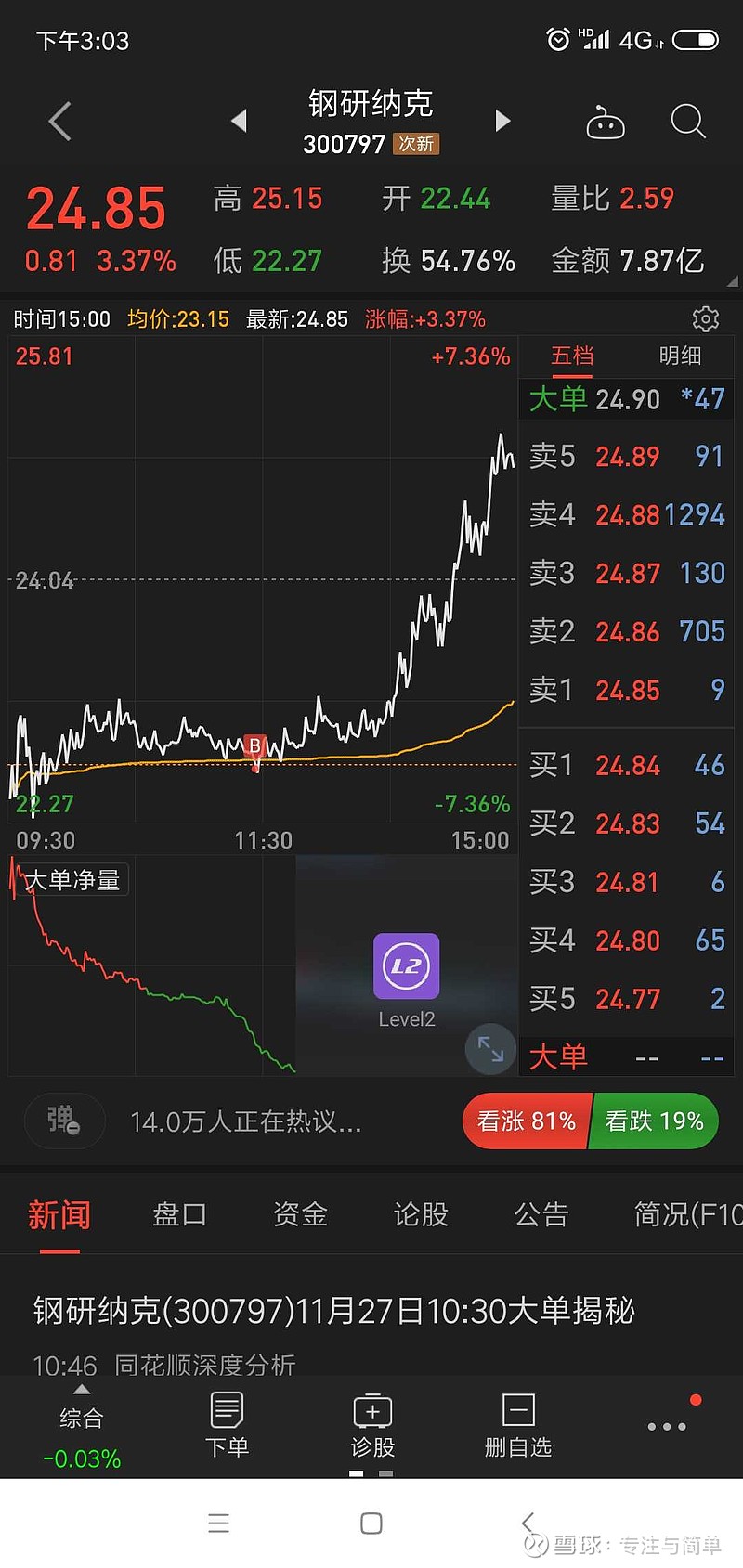This screenshot has height=1568, width=743.
Task: Switch to the 盘口 tab
Action: coord(178,1214)
